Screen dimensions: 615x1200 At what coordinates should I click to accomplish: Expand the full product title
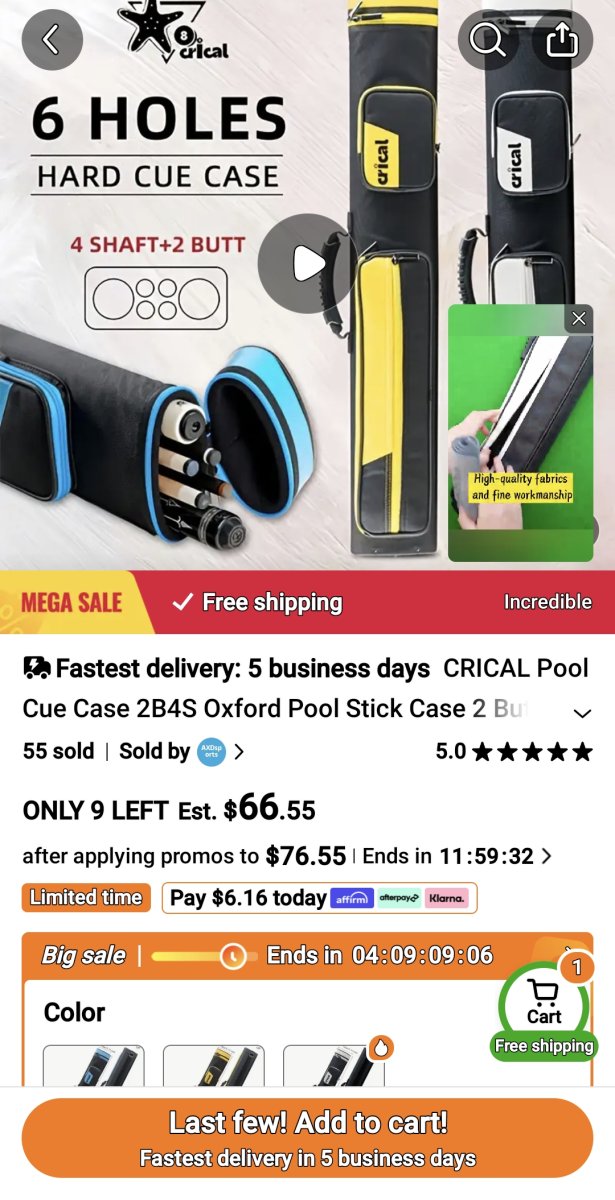[581, 713]
